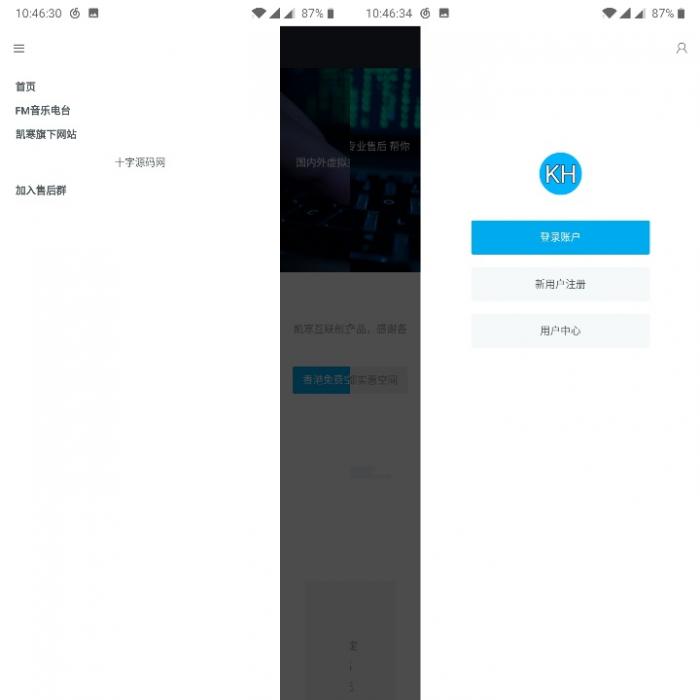Open 十字源码网 link

coord(140,162)
